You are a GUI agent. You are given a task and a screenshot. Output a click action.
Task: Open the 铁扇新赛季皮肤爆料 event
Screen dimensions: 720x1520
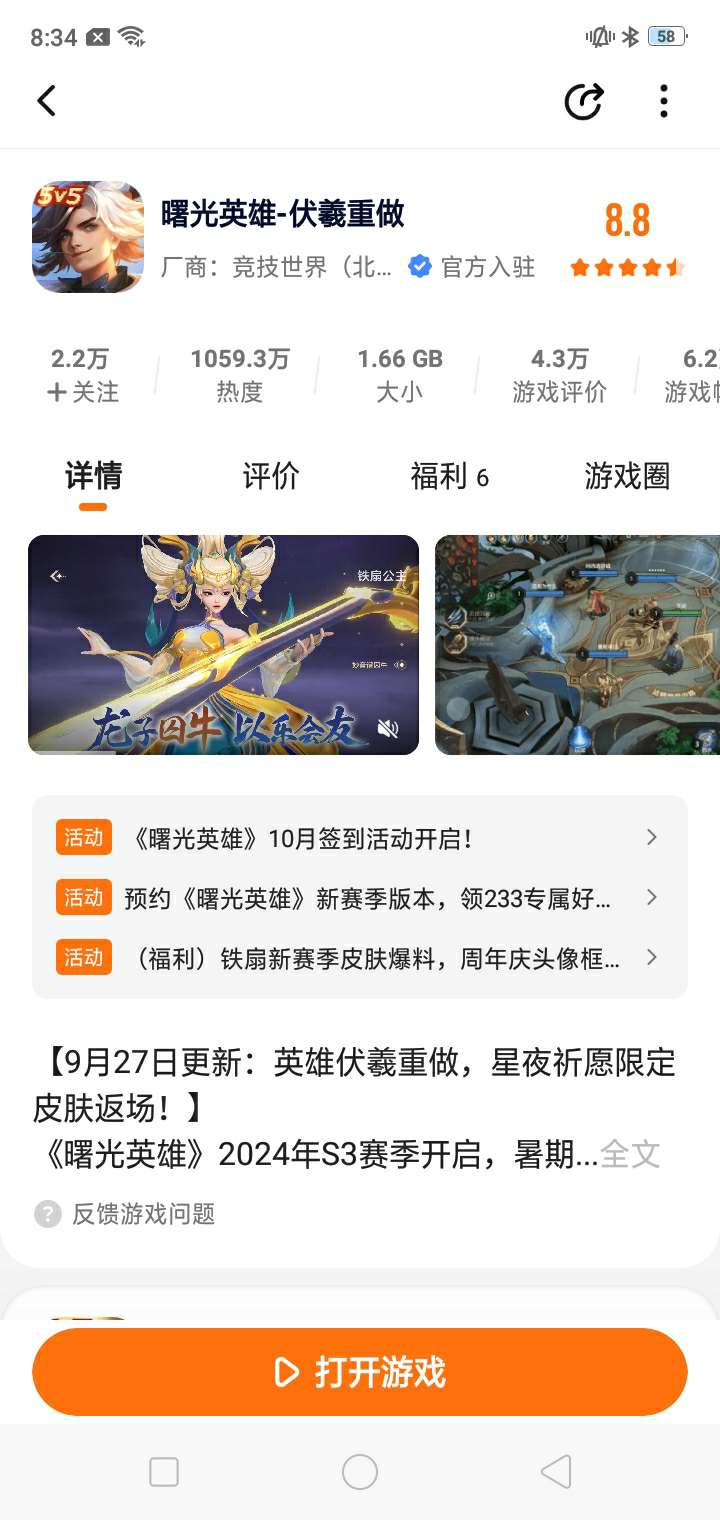(x=360, y=958)
